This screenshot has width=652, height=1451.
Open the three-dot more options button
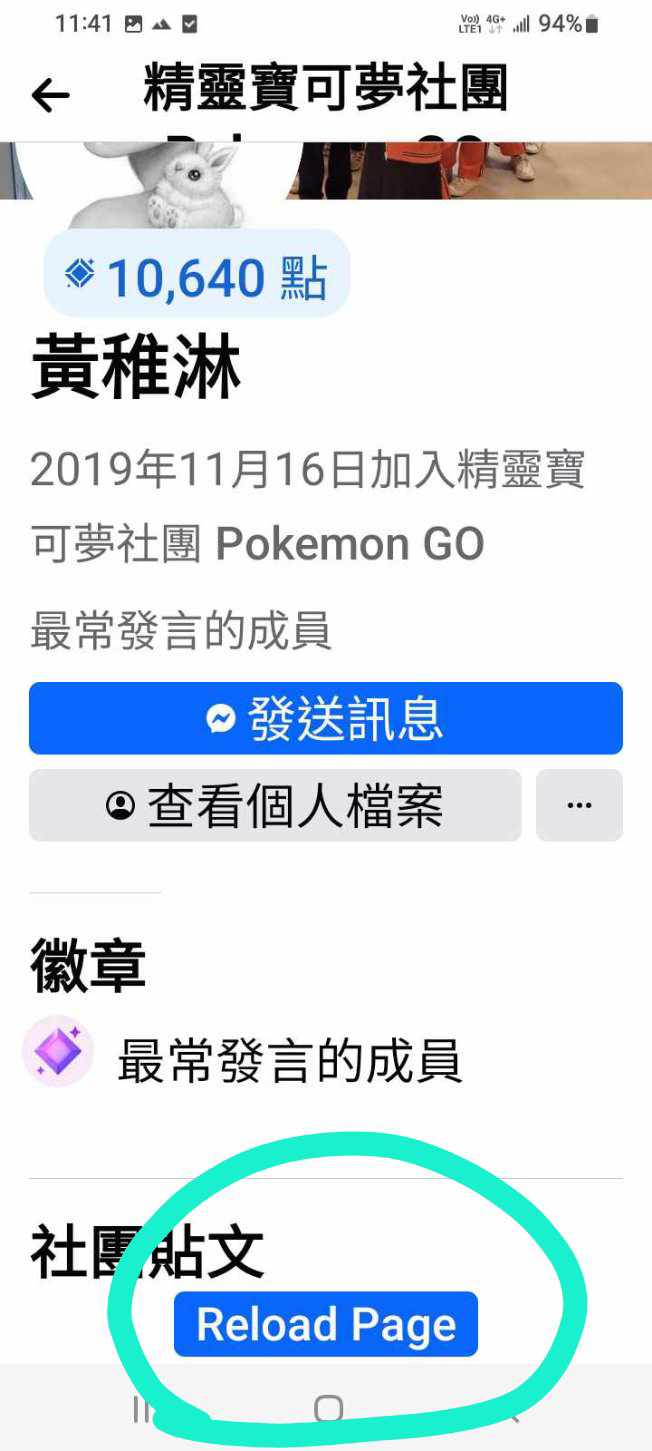[x=579, y=805]
